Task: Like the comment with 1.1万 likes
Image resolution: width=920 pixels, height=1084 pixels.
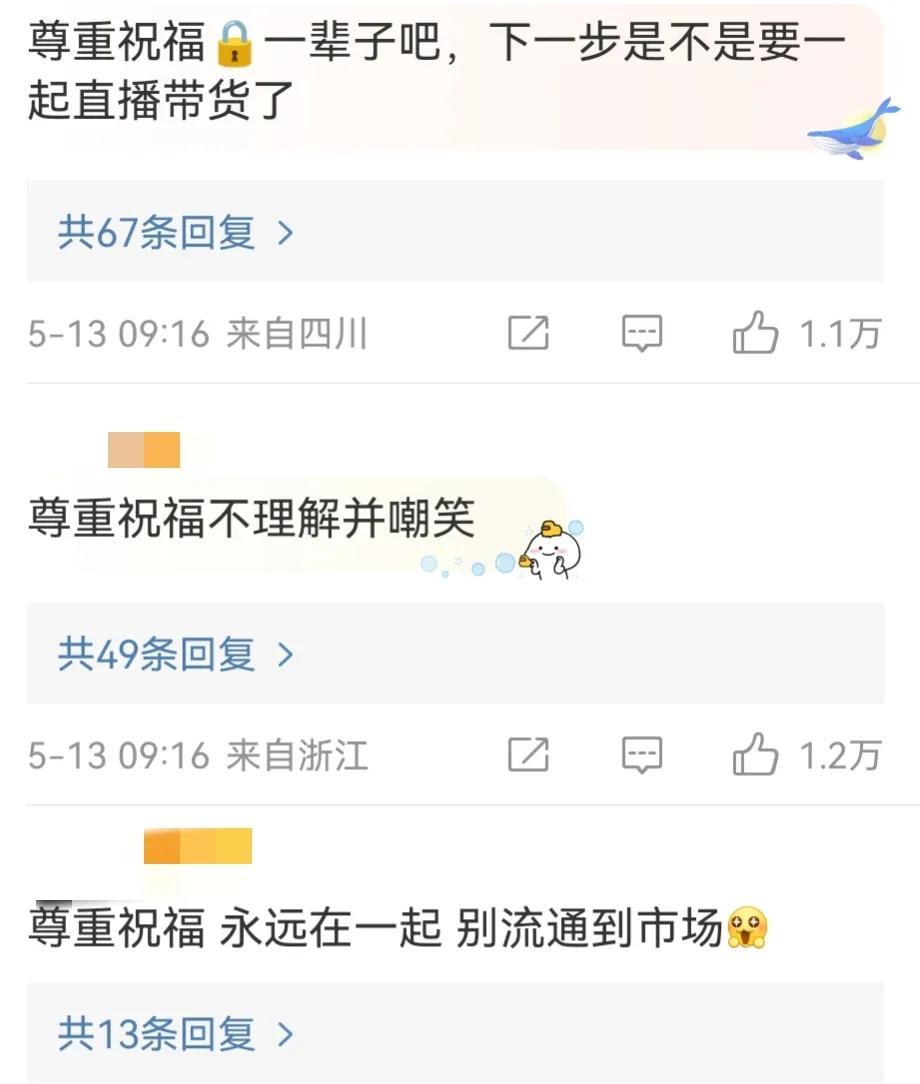Action: (x=756, y=333)
